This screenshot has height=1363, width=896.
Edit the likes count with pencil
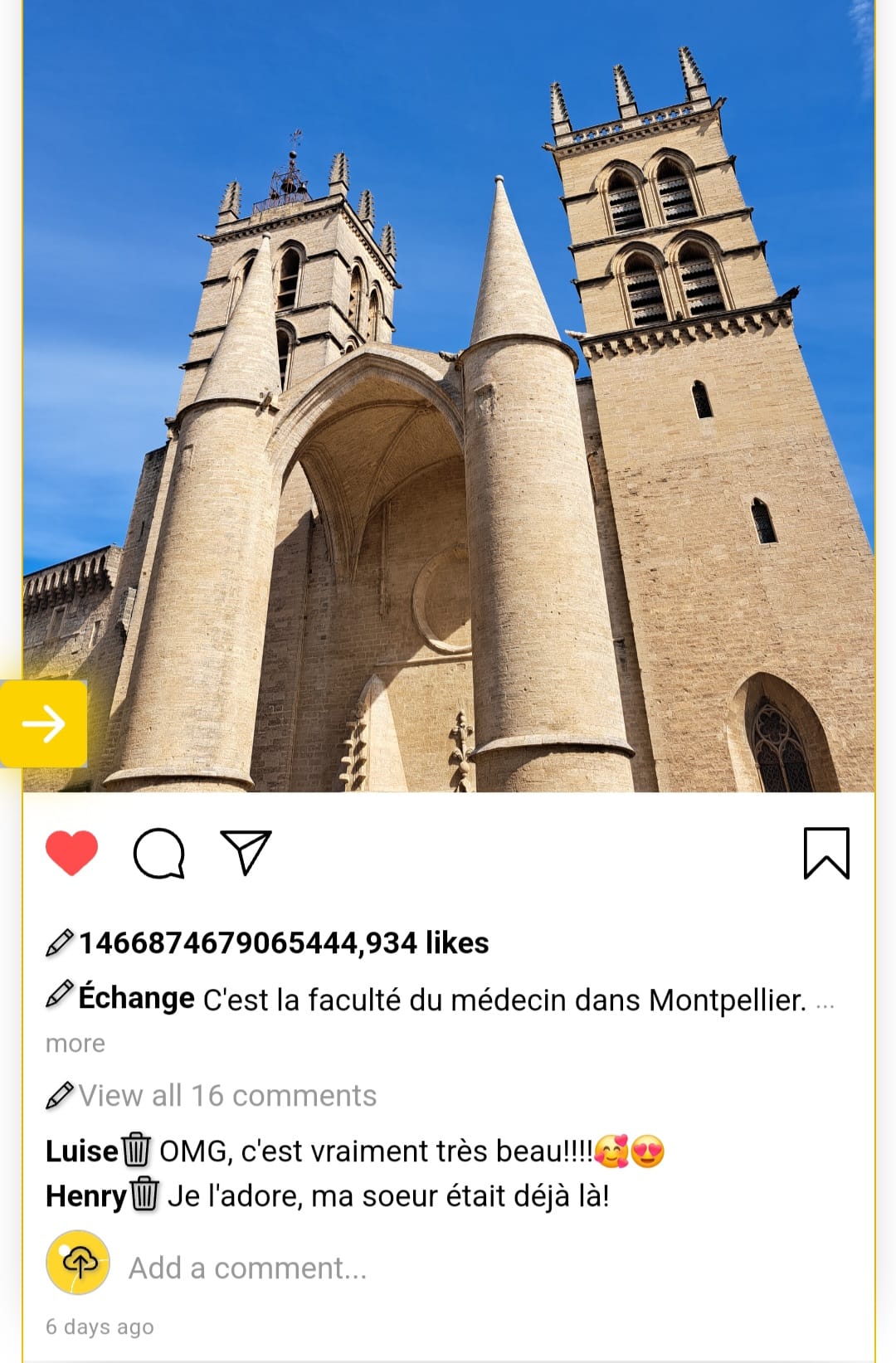point(59,943)
